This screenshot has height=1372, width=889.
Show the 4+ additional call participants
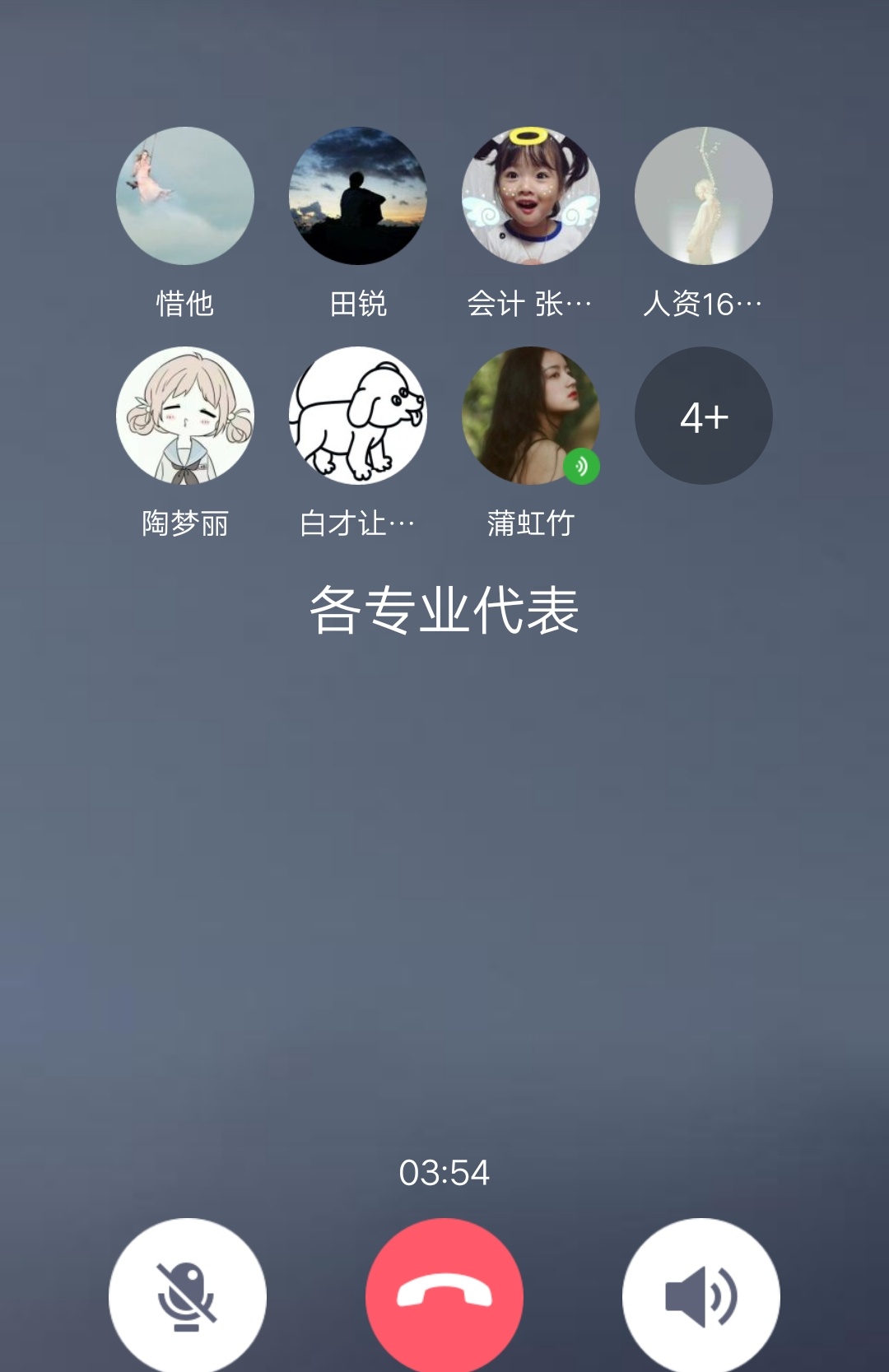click(x=704, y=416)
